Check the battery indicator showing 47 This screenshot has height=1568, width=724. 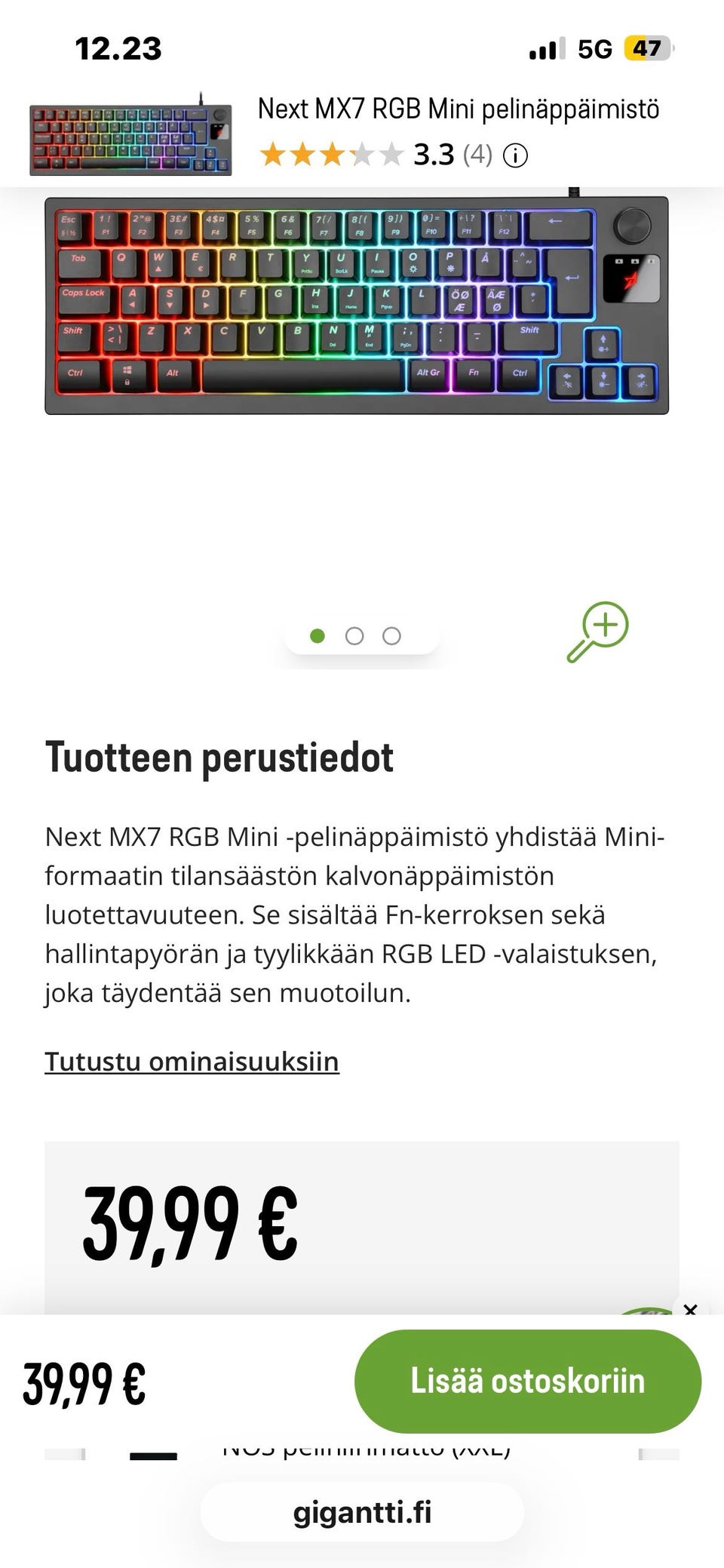pyautogui.click(x=646, y=48)
